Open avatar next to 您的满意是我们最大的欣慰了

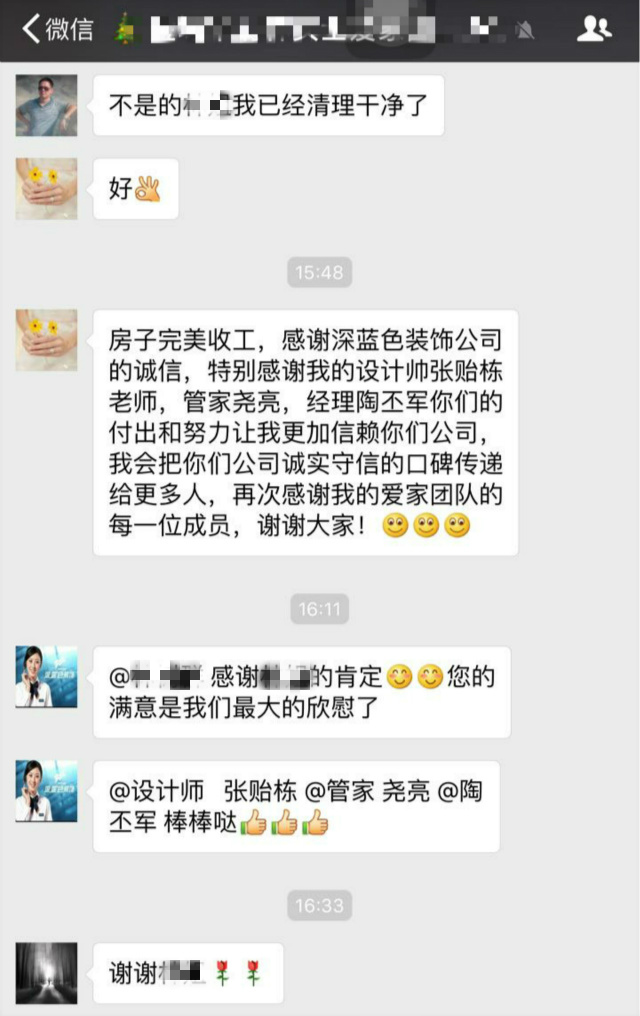pyautogui.click(x=46, y=677)
